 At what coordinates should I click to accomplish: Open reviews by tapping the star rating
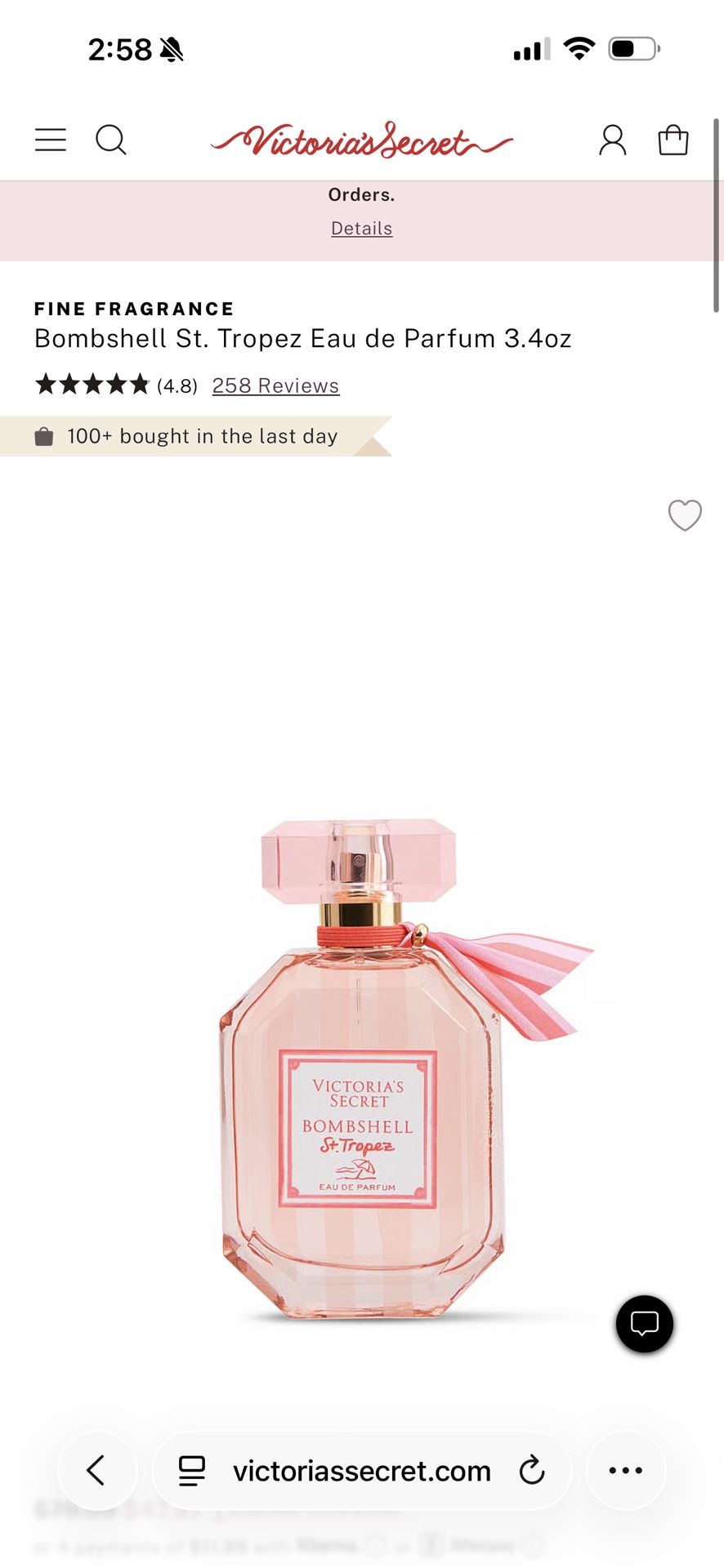pyautogui.click(x=92, y=384)
